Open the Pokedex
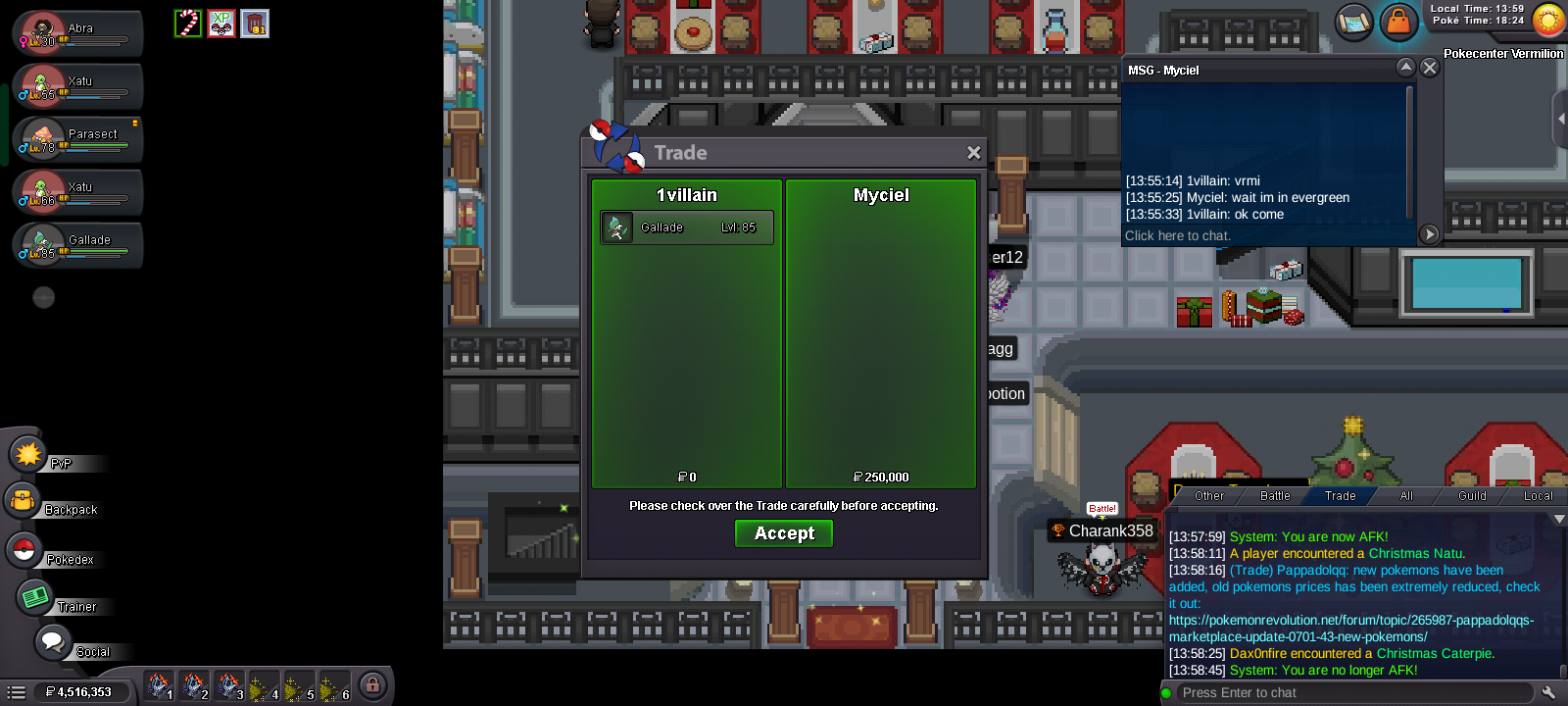The height and width of the screenshot is (706, 1568). pyautogui.click(x=24, y=550)
